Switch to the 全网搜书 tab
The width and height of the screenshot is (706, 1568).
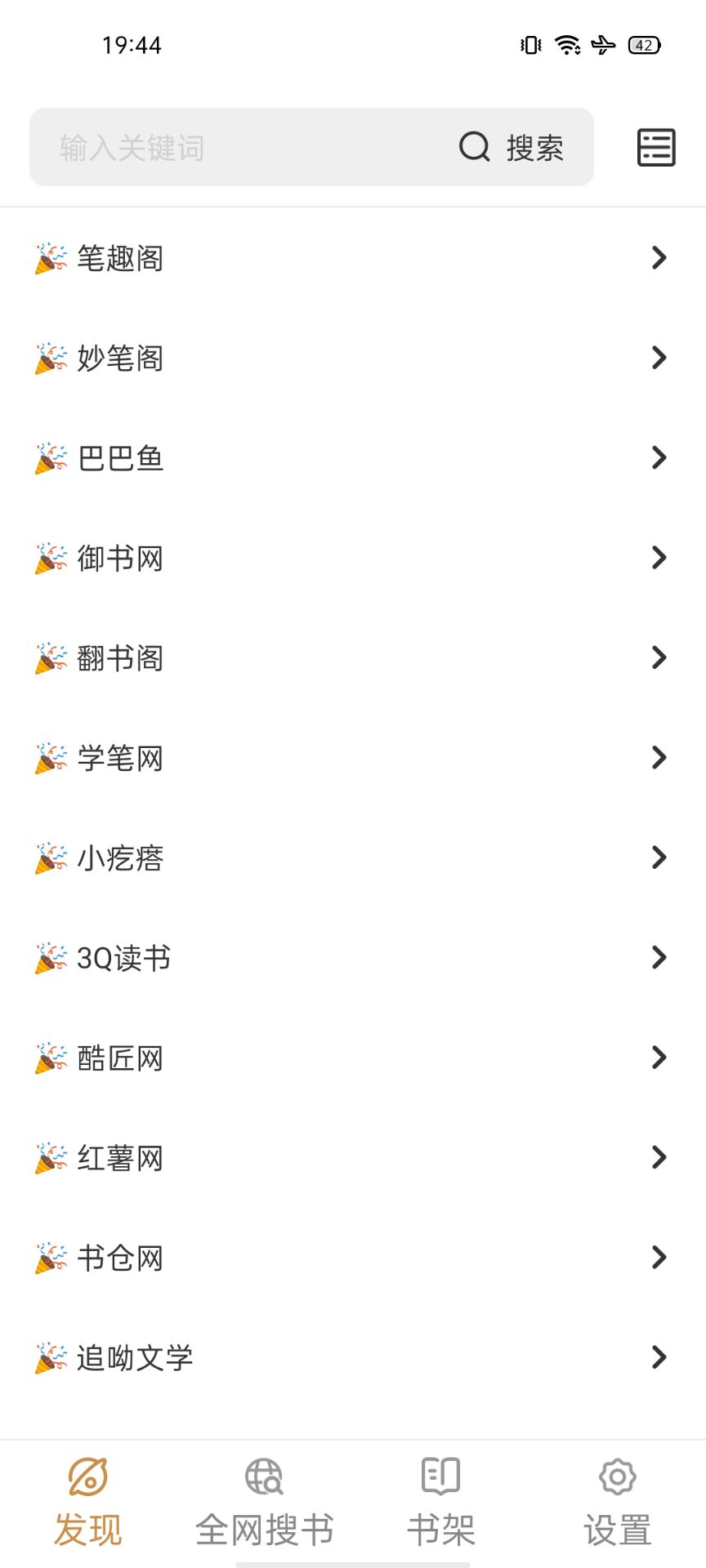(x=264, y=1503)
